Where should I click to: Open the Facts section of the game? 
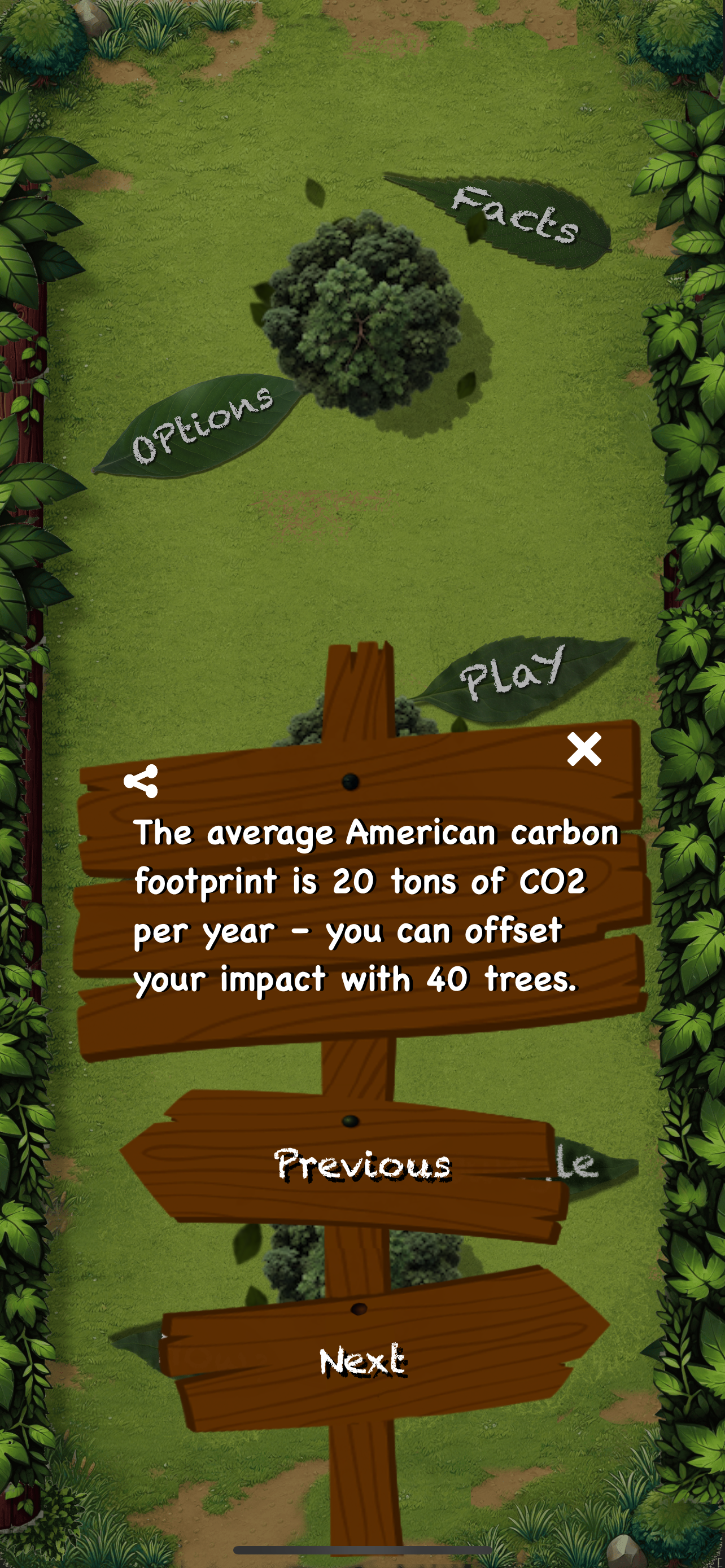click(515, 216)
